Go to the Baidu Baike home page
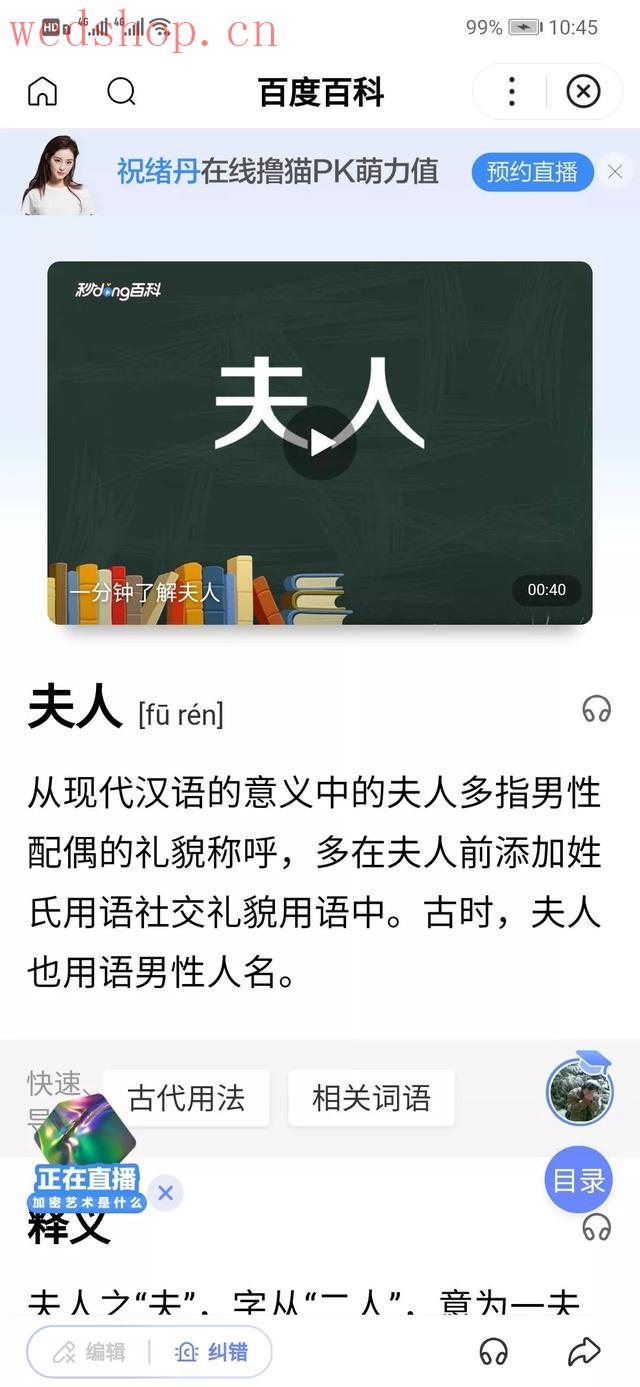640x1387 pixels. click(42, 92)
